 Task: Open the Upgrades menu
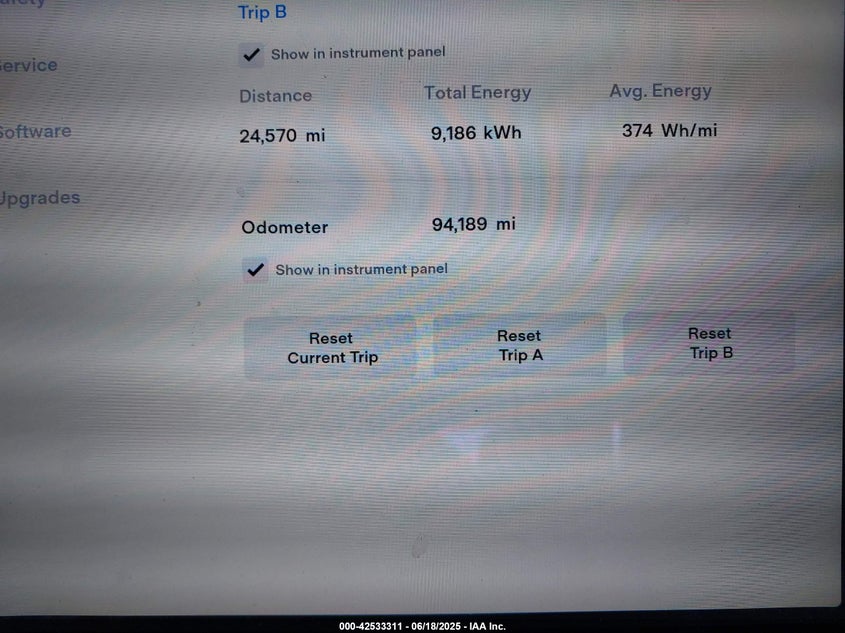click(x=40, y=198)
